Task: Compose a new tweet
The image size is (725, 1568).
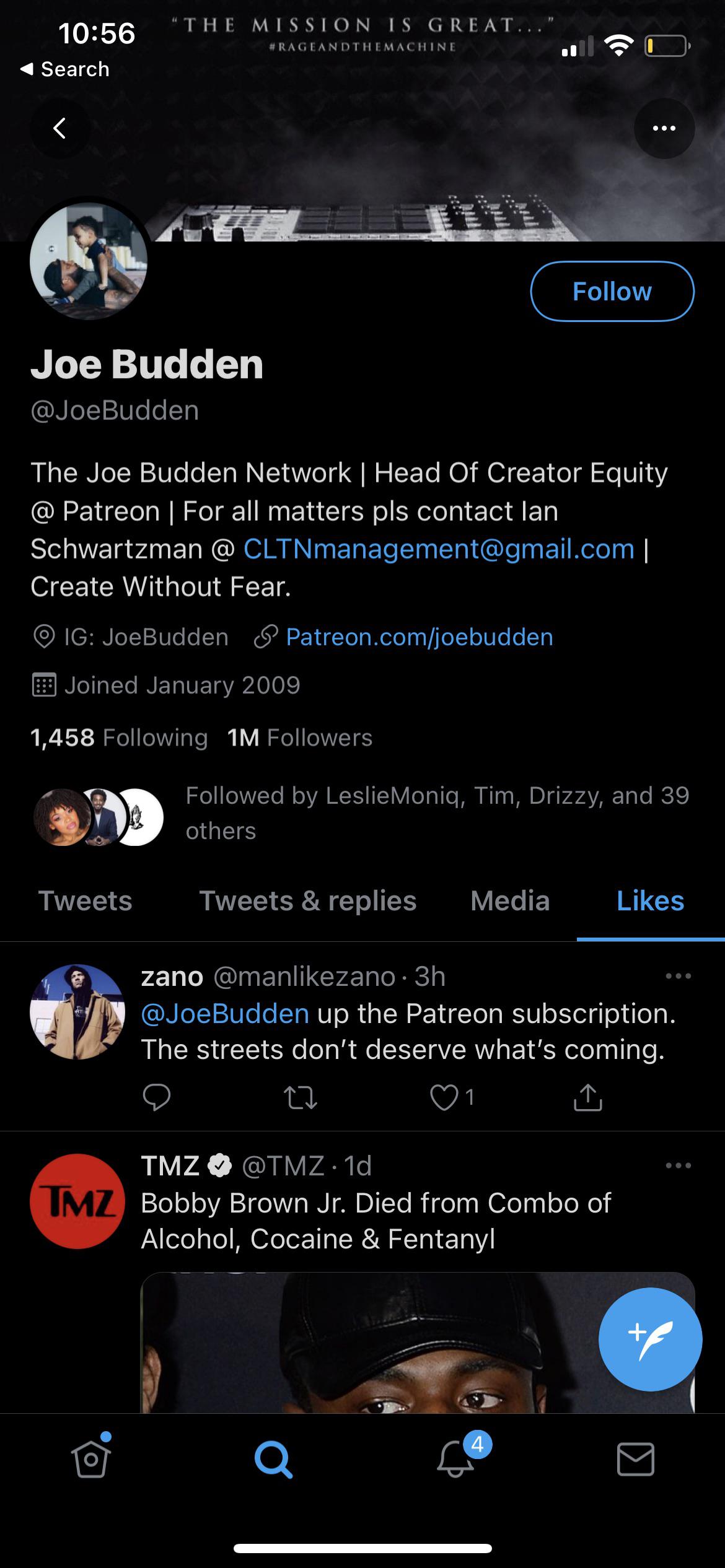Action: 650,1339
